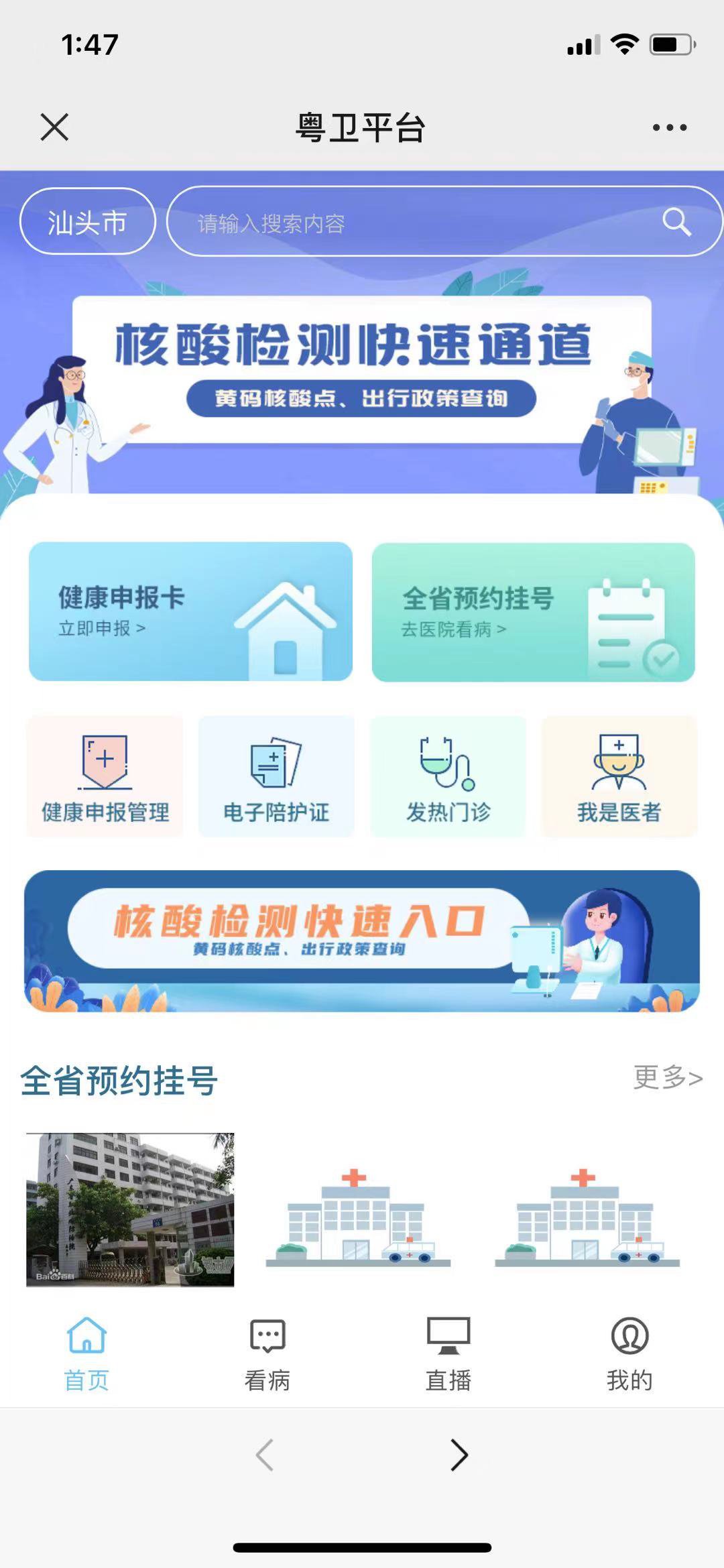Go forward with the browser arrow
The height and width of the screenshot is (1568, 724).
point(459,1455)
